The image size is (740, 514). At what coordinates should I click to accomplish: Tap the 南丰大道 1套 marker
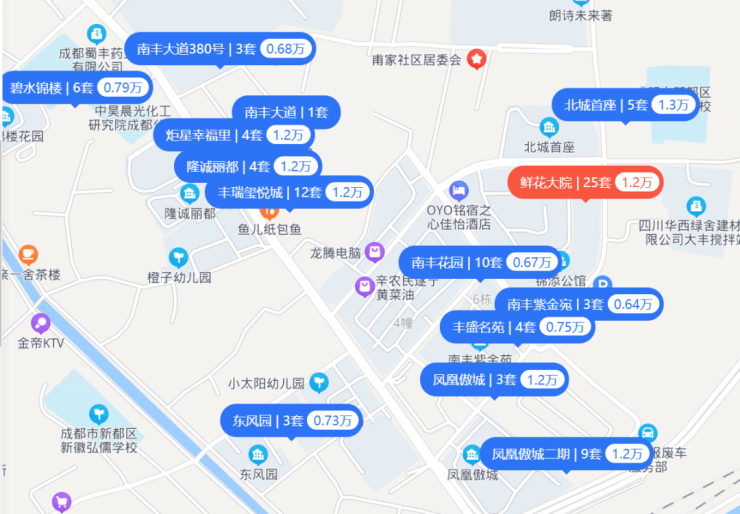click(286, 112)
